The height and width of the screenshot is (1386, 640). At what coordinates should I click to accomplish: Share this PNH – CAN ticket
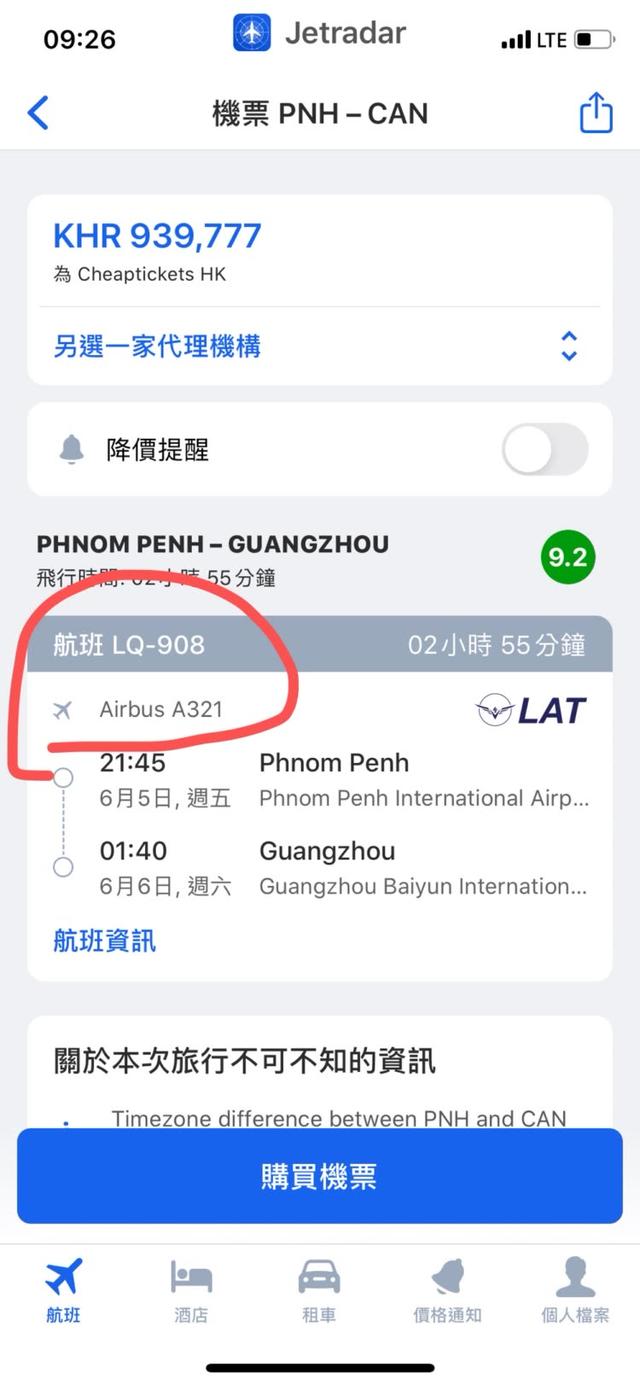coord(596,112)
